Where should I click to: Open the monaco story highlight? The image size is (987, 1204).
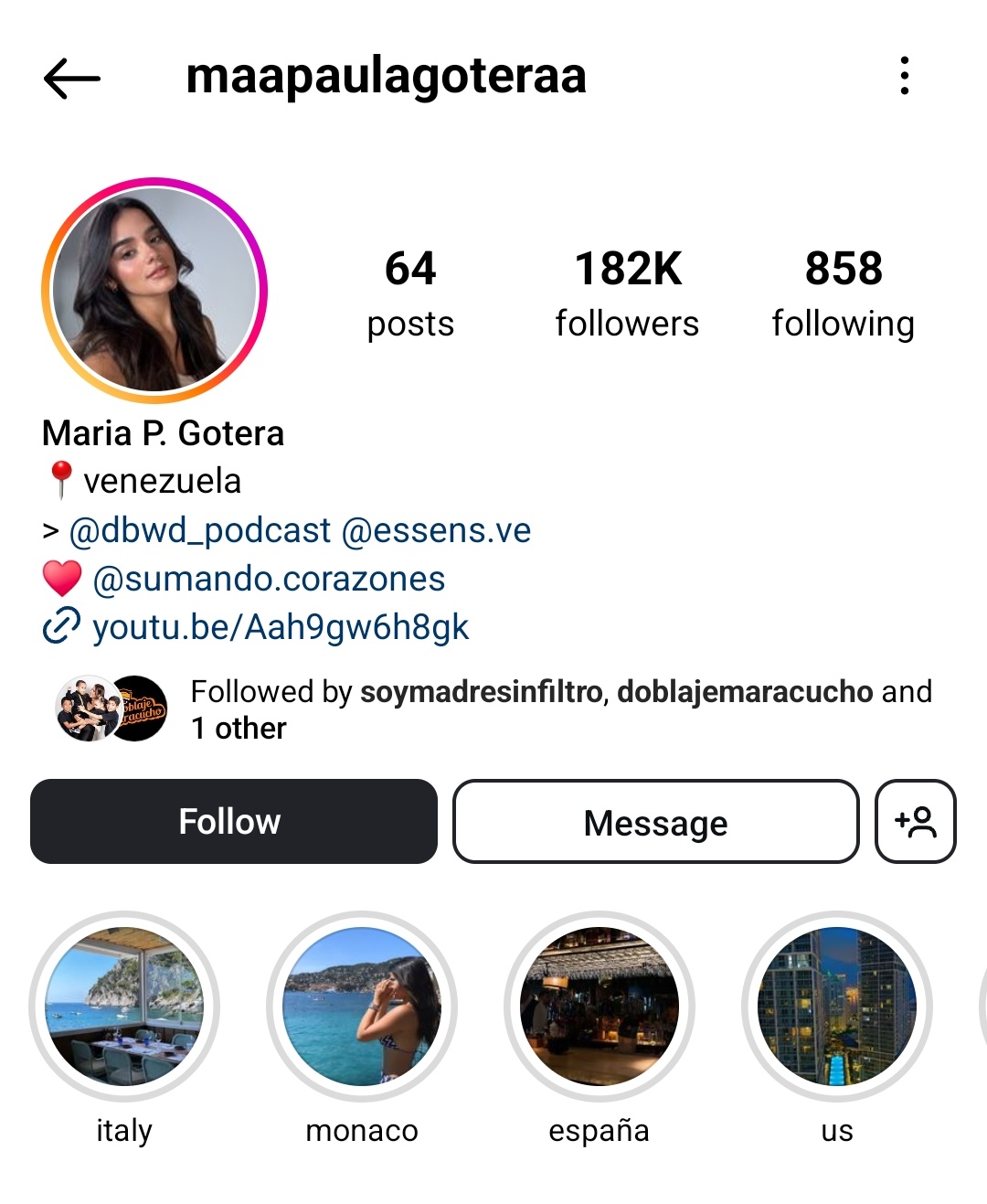pyautogui.click(x=362, y=1007)
